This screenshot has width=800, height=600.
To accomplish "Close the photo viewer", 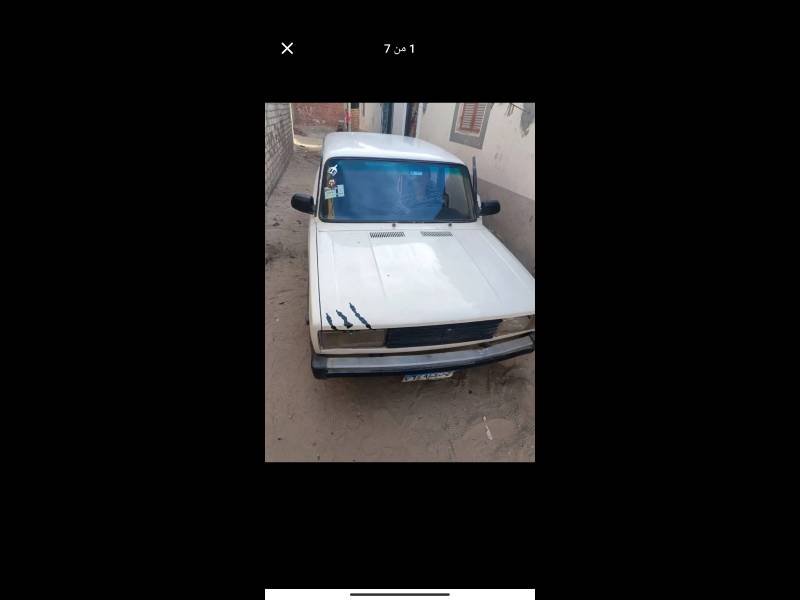I will click(x=287, y=48).
